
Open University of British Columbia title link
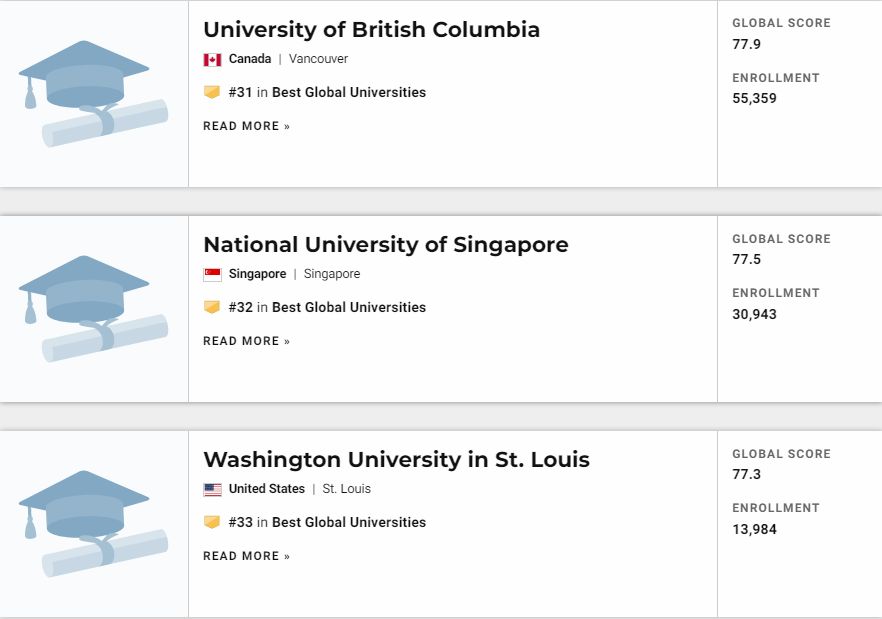coord(371,30)
